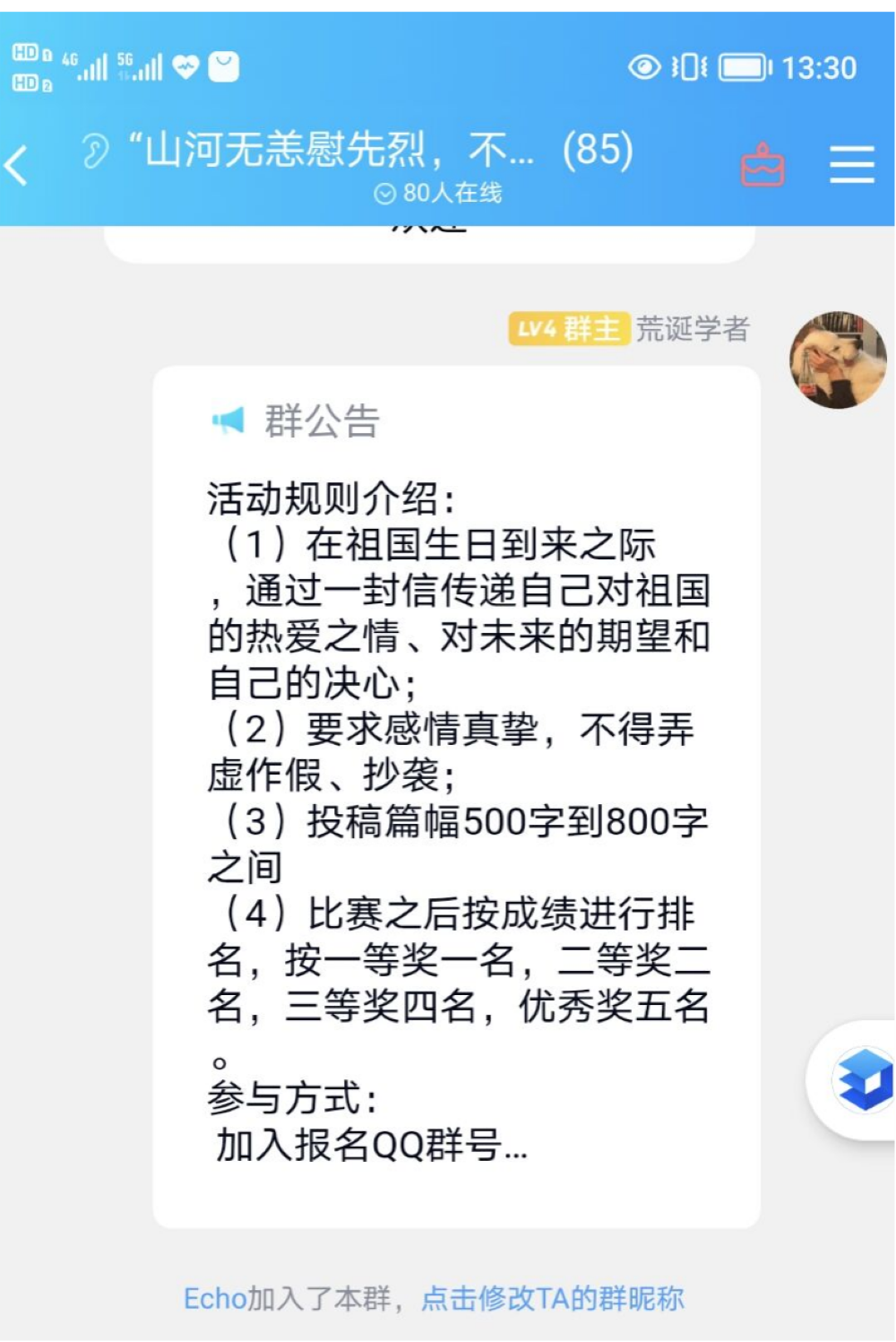The image size is (896, 1342).
Task: Open 荒诞学者's profile avatar
Action: click(x=837, y=360)
